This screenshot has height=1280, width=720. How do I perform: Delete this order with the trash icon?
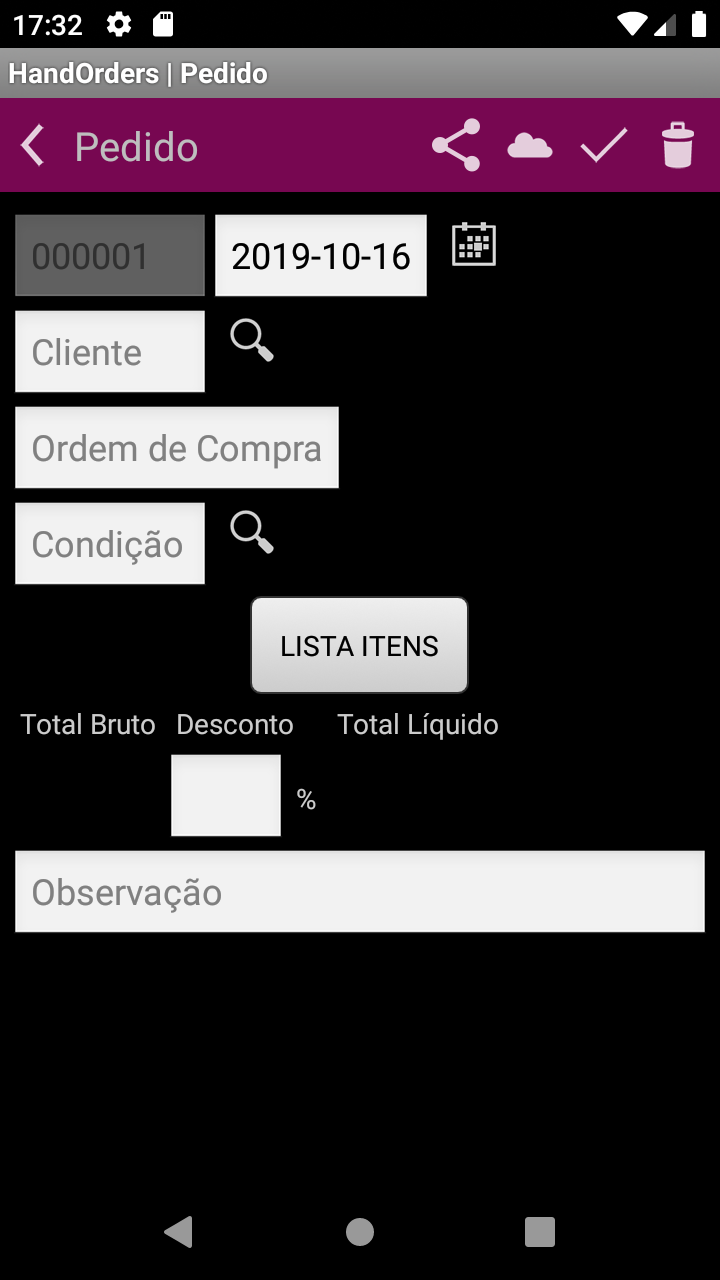[677, 146]
